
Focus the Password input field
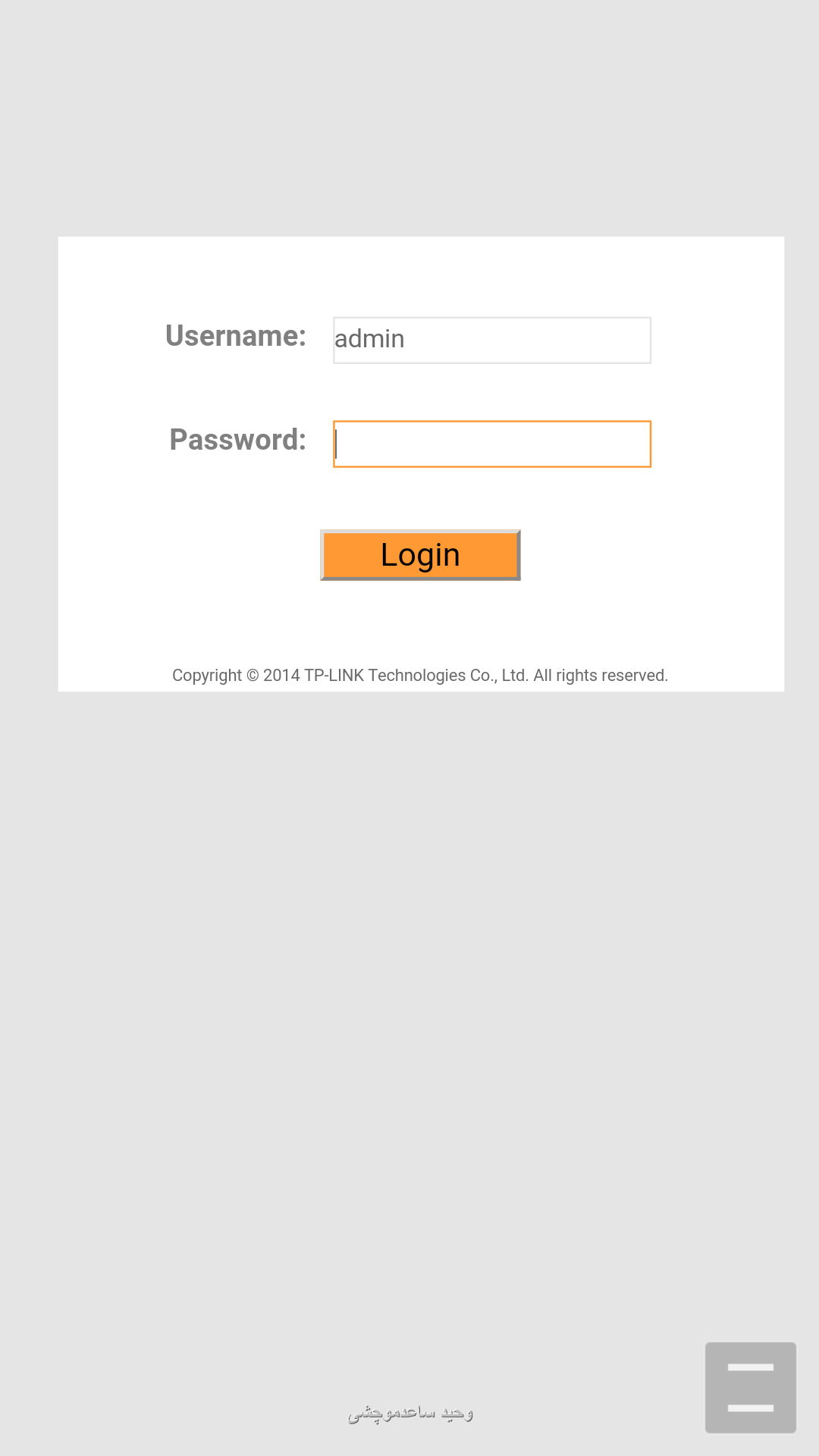pos(492,444)
